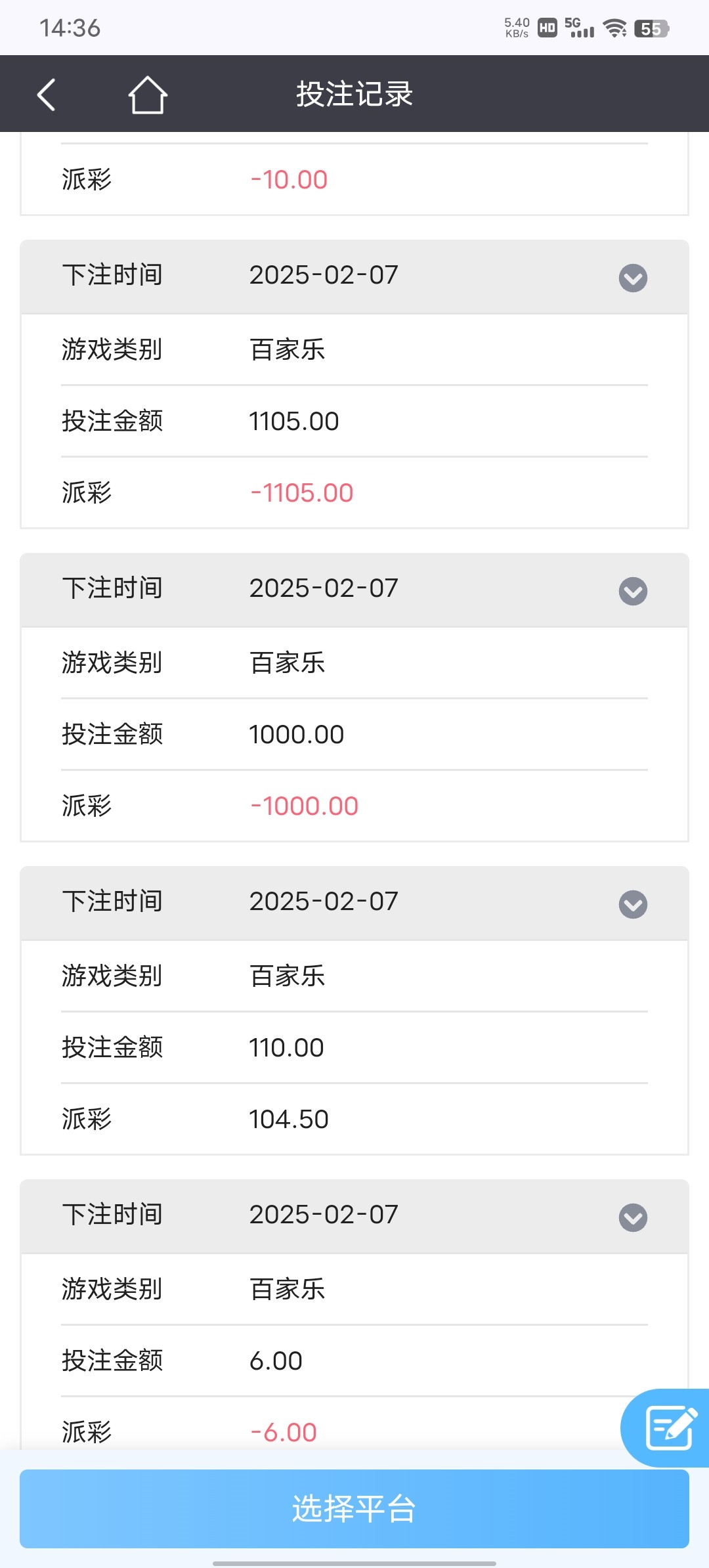This screenshot has width=709, height=1568.
Task: Go back using the header arrow
Action: coord(46,95)
